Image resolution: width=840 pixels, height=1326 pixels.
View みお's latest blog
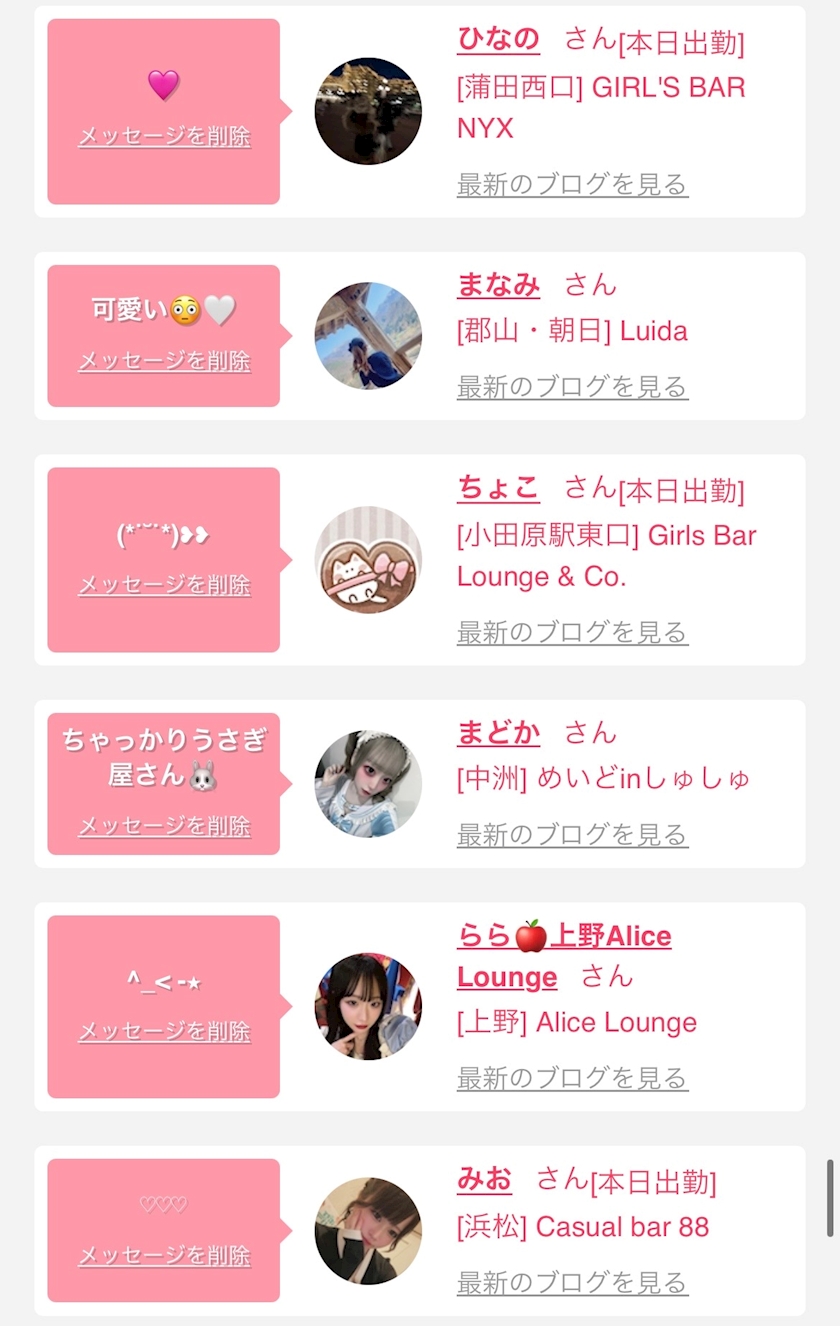(572, 1282)
